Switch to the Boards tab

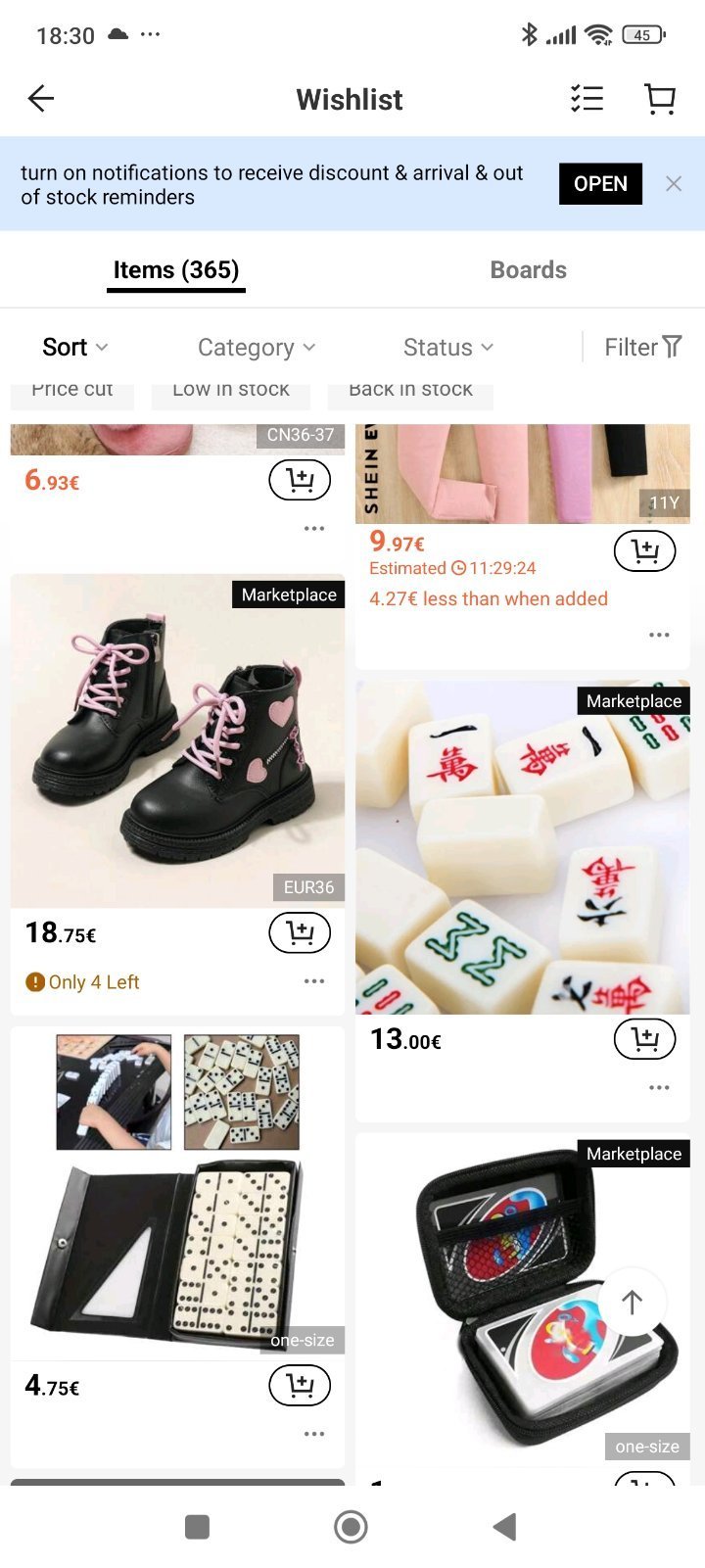[x=528, y=270]
